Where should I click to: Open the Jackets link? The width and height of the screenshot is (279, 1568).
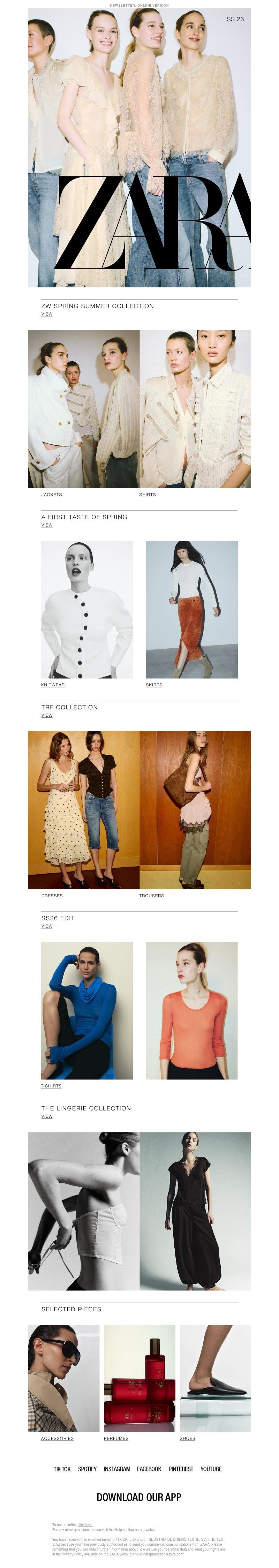[x=51, y=494]
